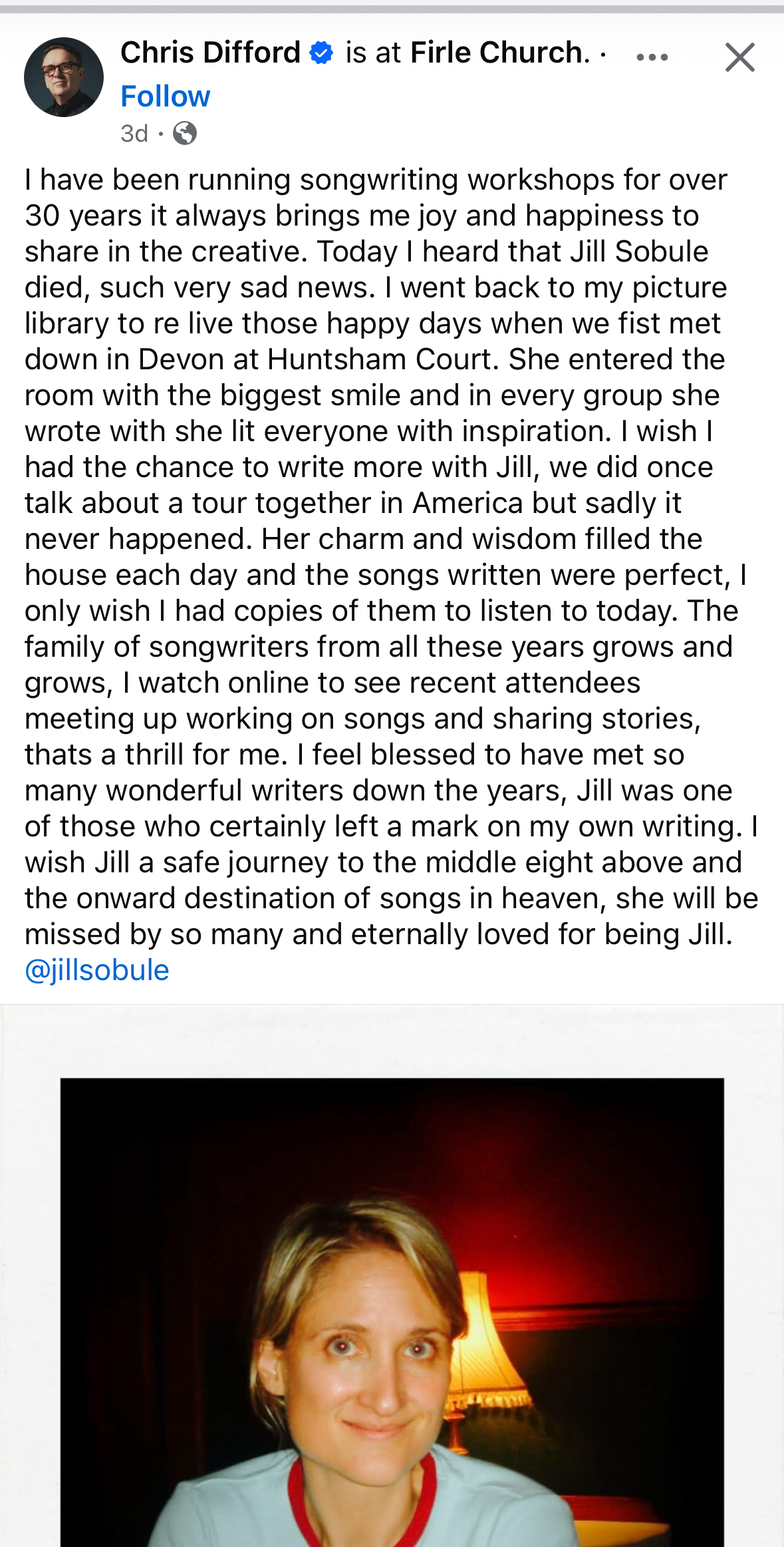This screenshot has width=784, height=1547.
Task: Open Chris Difford's profile by name
Action: [210, 53]
